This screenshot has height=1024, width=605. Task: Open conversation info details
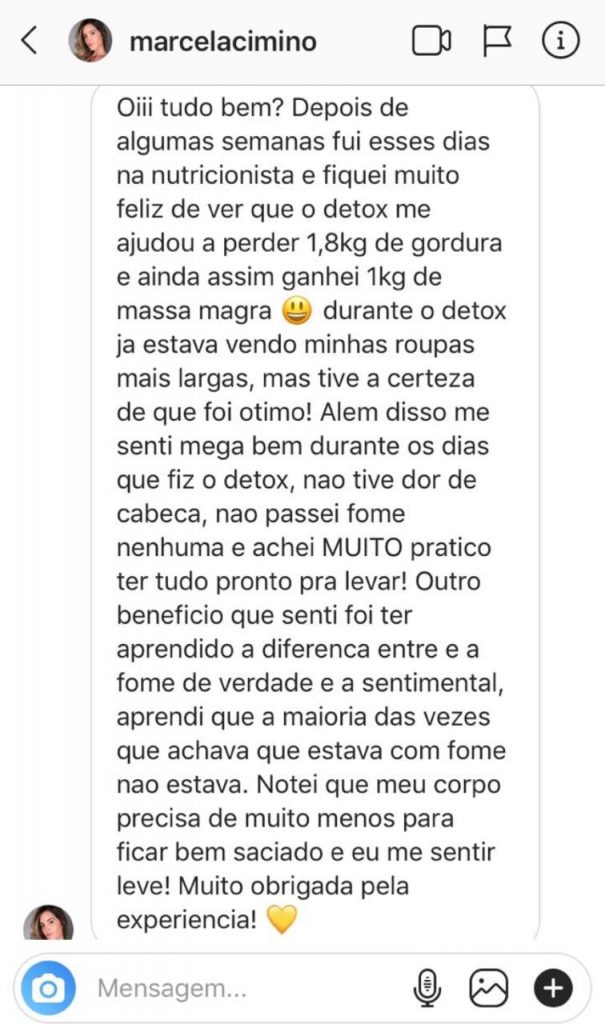click(x=561, y=41)
